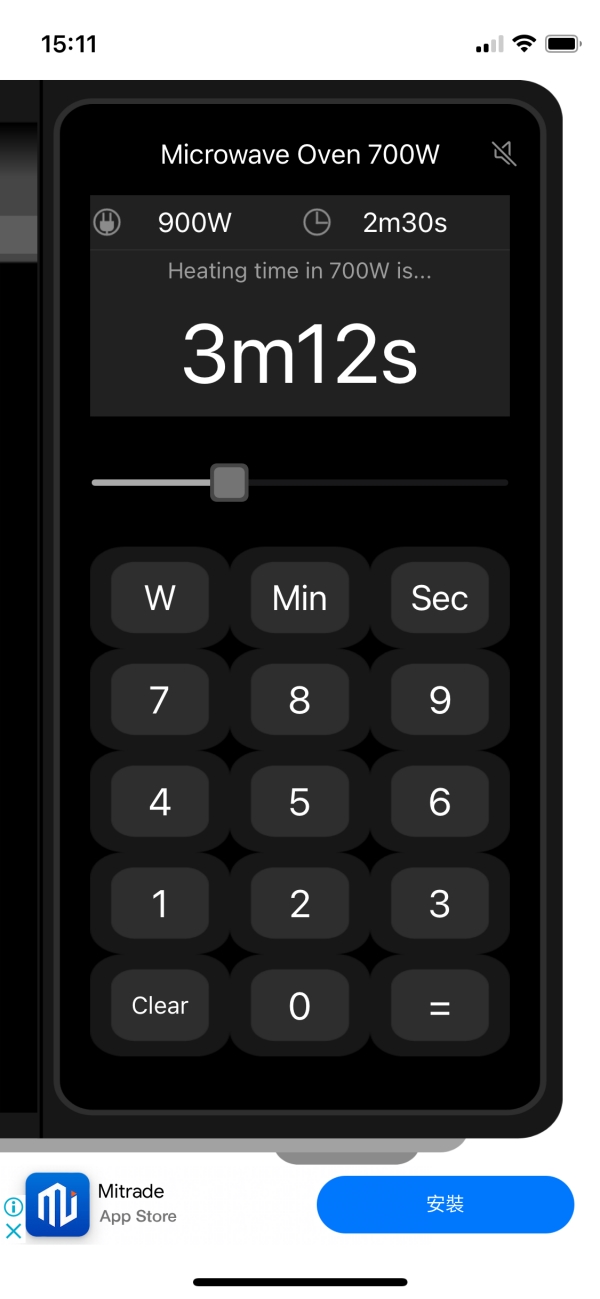Screen dimensions: 600x1299
Task: Calculate with the equals key
Action: tap(439, 1006)
